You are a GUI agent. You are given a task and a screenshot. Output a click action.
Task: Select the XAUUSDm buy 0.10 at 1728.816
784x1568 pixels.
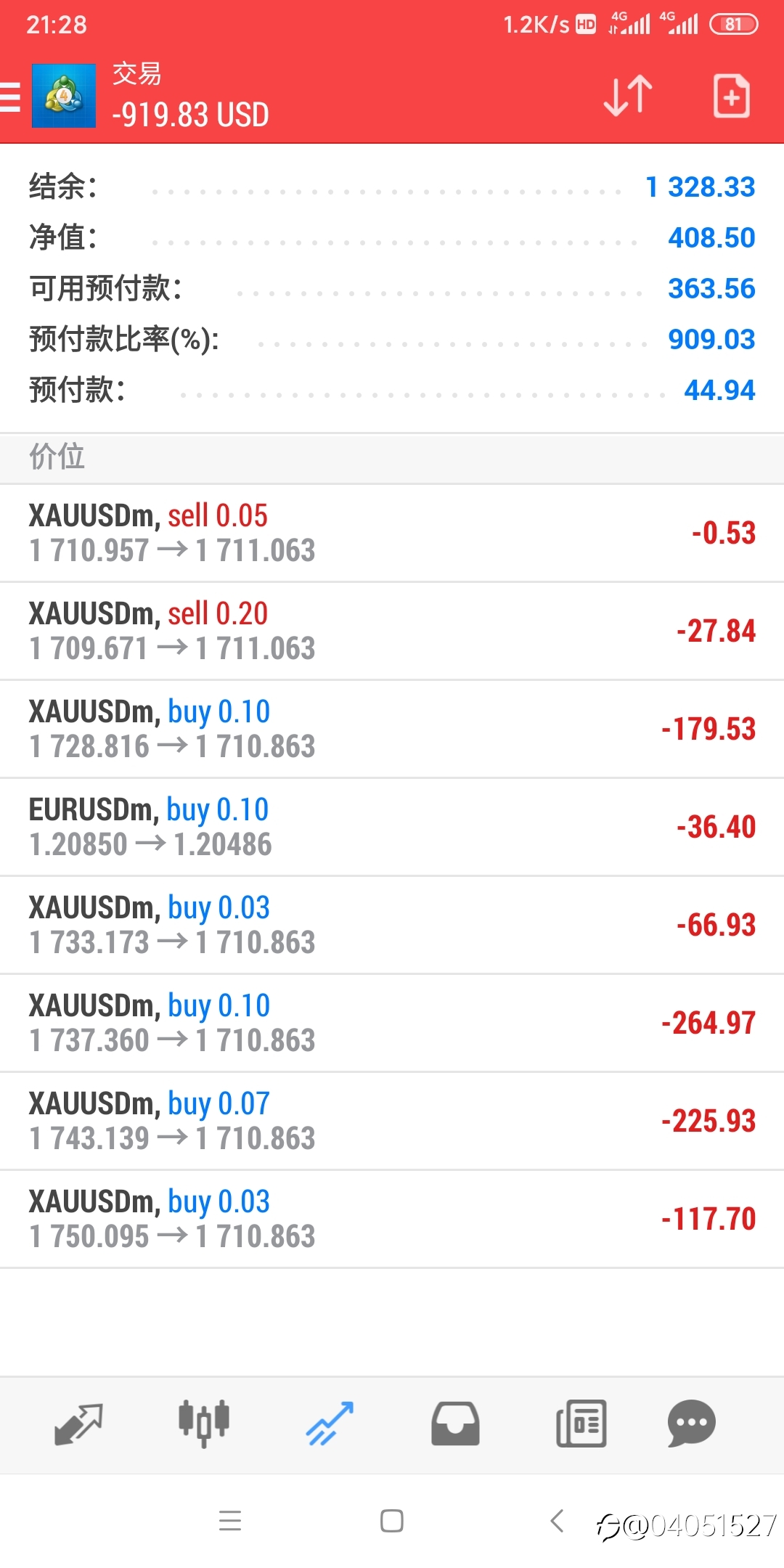(392, 729)
